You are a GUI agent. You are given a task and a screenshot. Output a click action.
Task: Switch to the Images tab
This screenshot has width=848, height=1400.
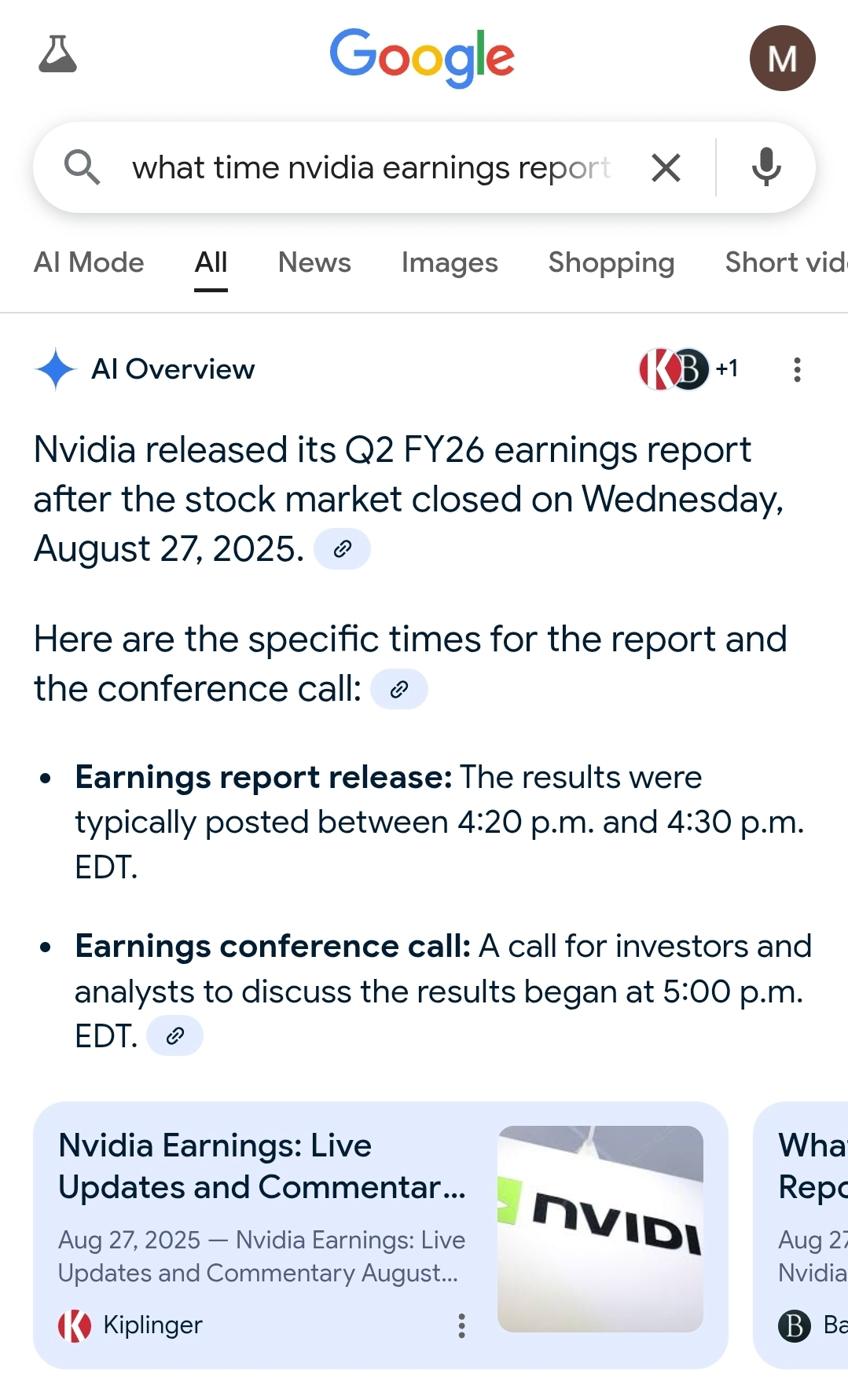tap(449, 262)
